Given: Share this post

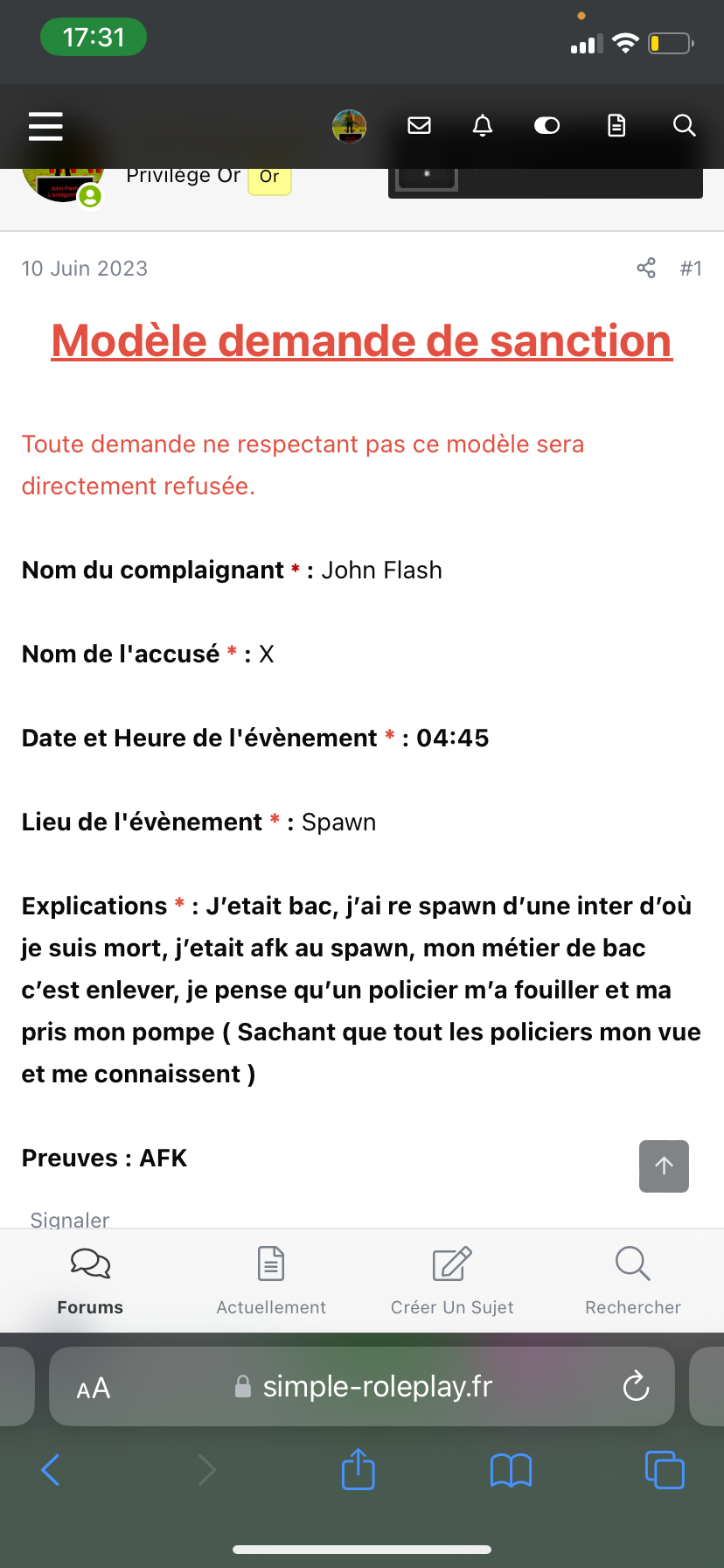Looking at the screenshot, I should (x=646, y=268).
